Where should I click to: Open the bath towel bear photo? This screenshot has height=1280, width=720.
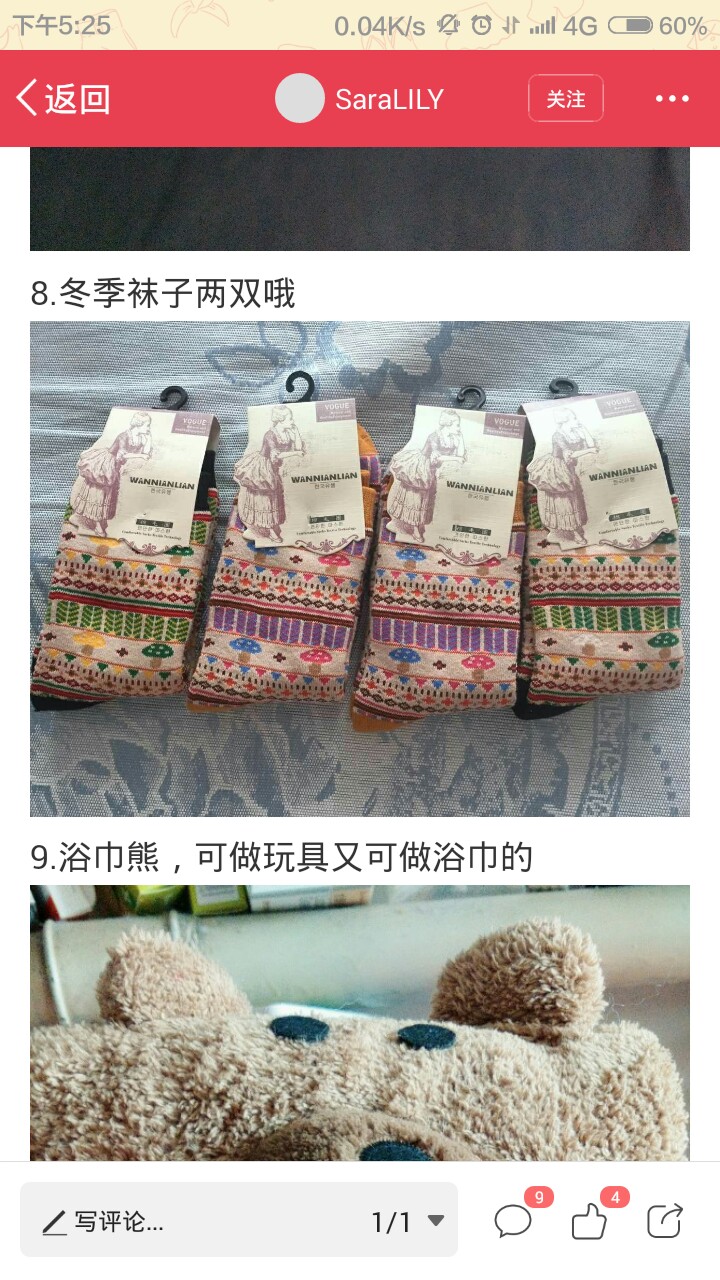coord(360,1023)
